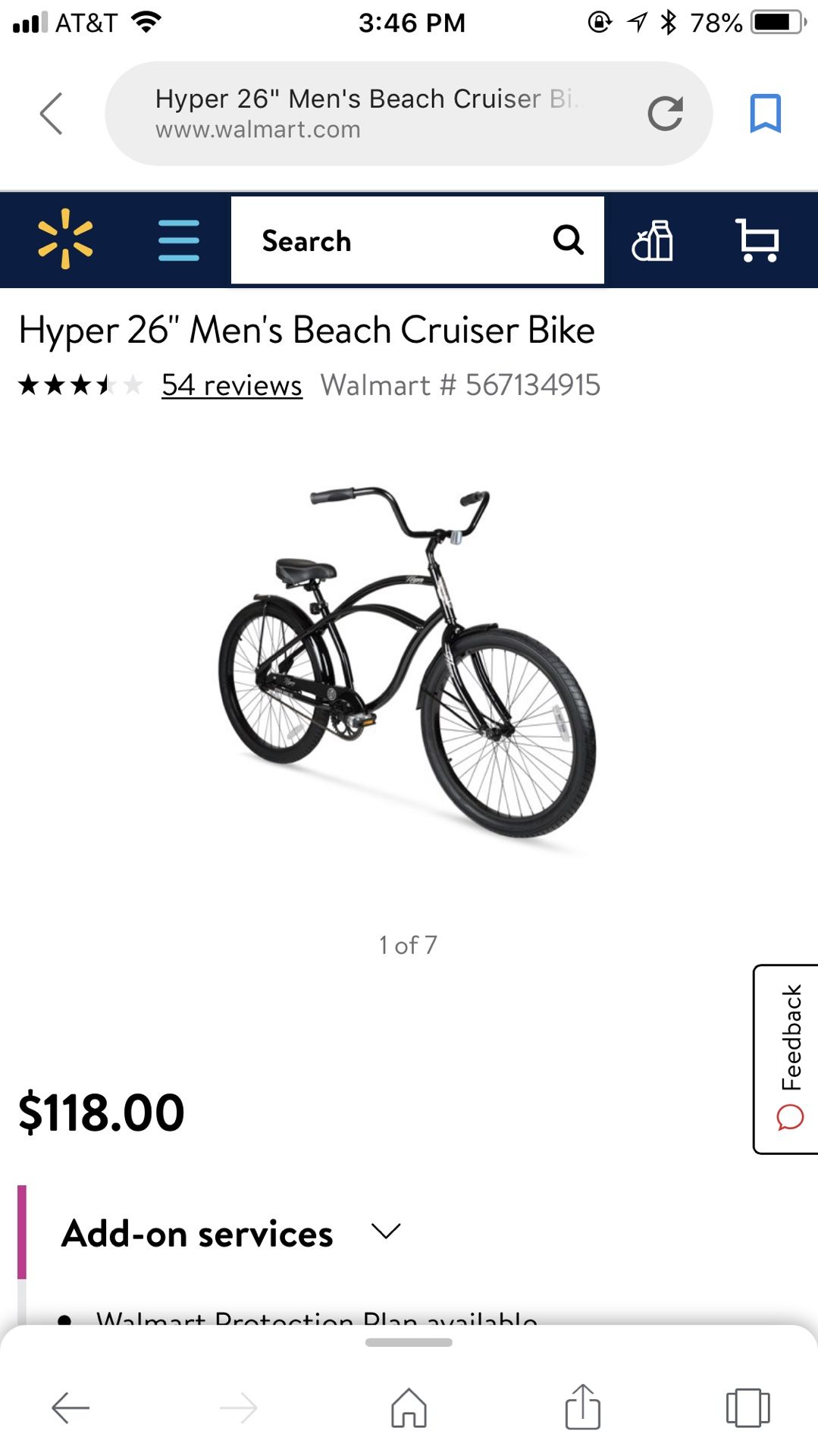The width and height of the screenshot is (818, 1456).
Task: Open the shopping cart
Action: click(x=757, y=240)
